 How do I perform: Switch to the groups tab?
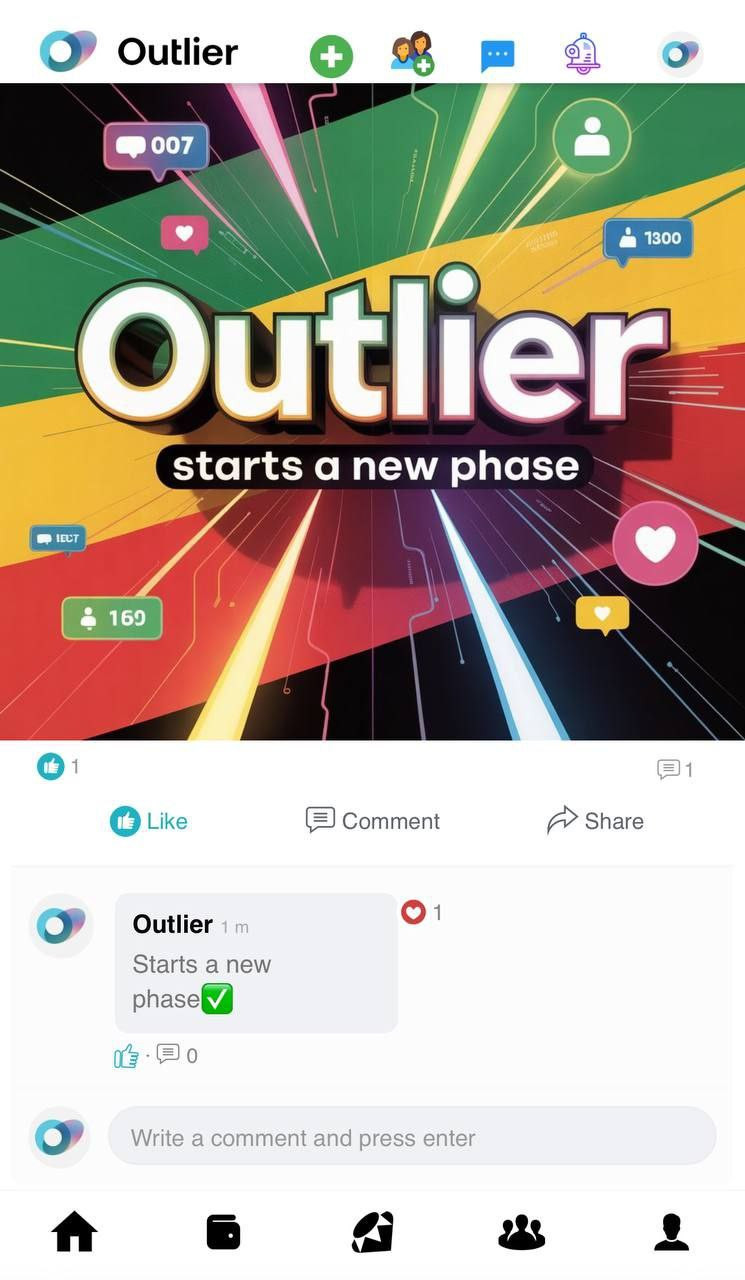pyautogui.click(x=522, y=1233)
